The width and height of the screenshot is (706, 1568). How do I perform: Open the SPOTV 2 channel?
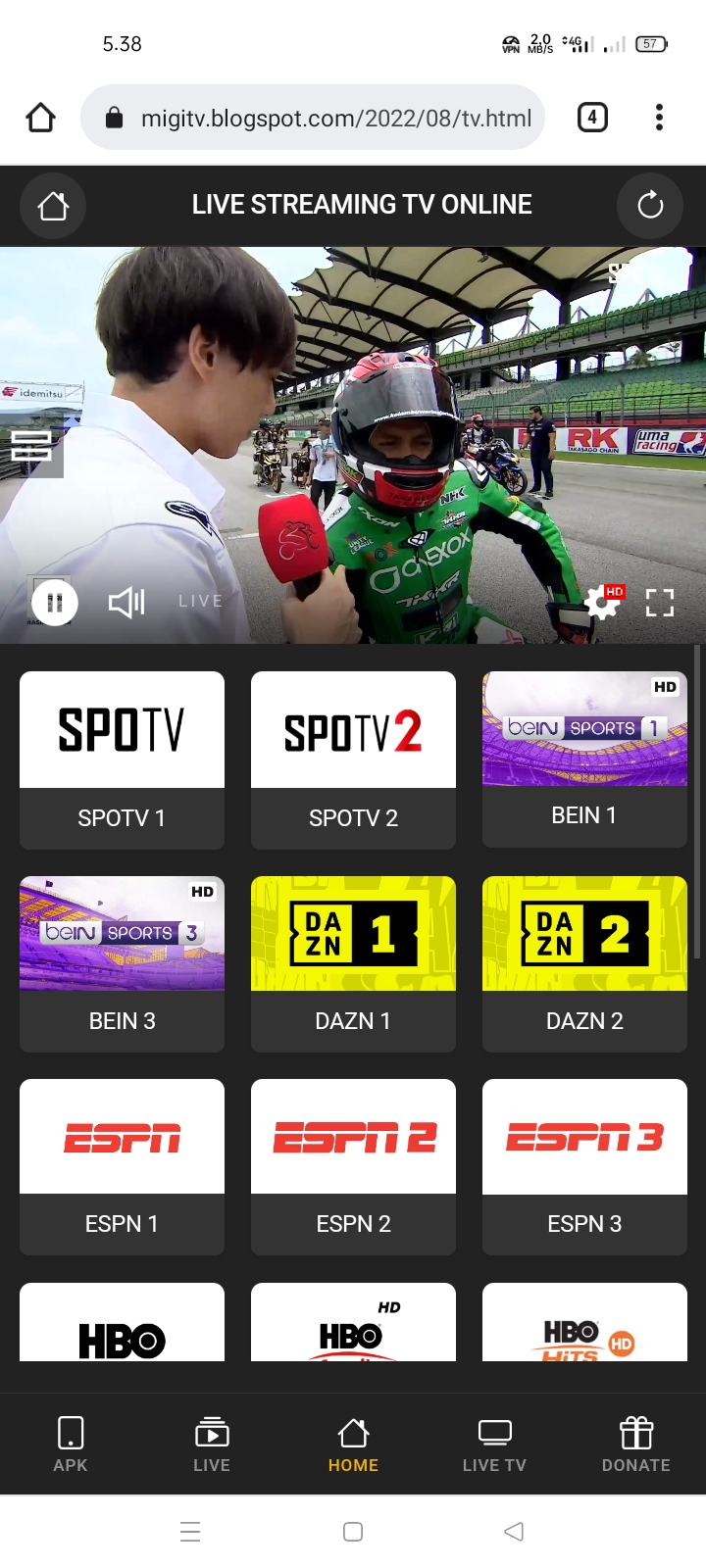pyautogui.click(x=353, y=759)
